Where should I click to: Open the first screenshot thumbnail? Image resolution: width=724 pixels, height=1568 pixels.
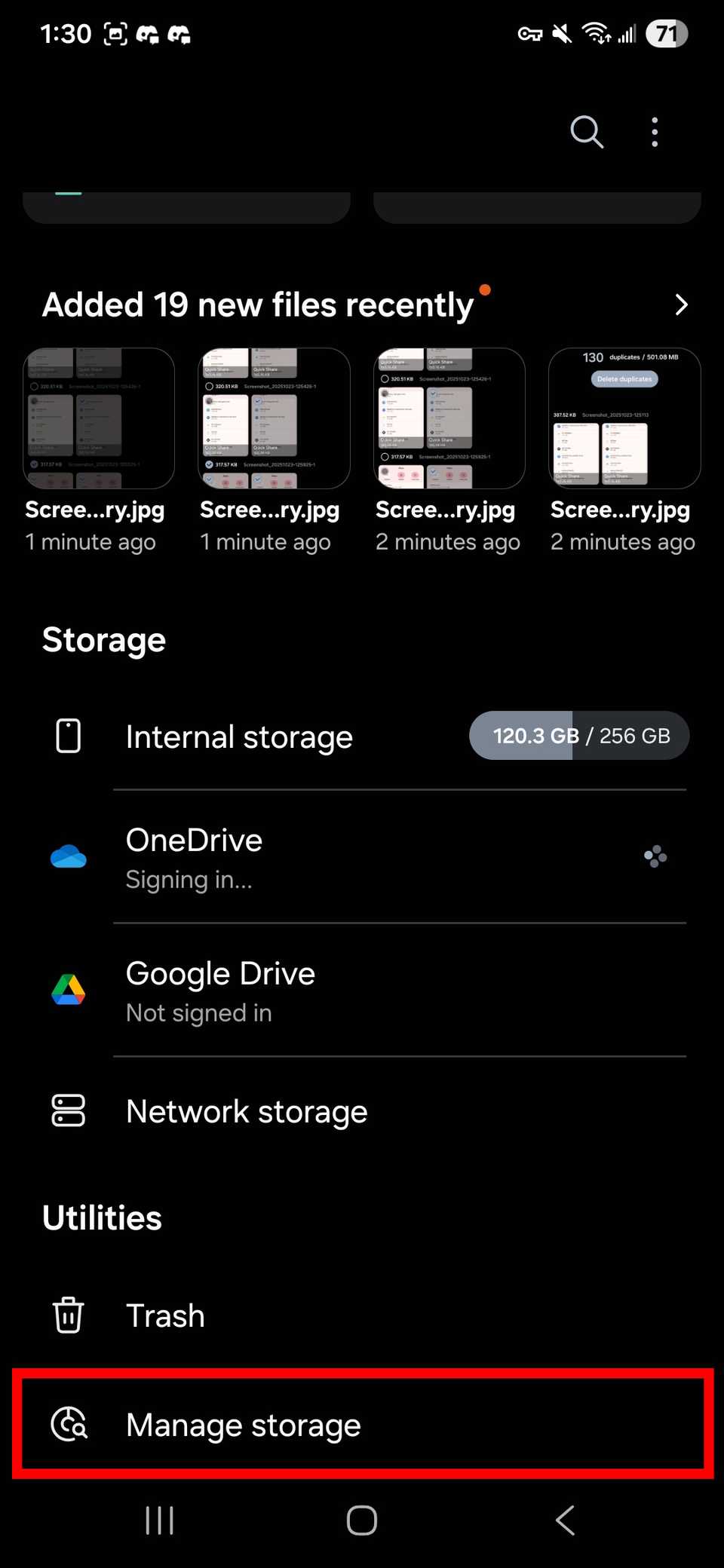click(99, 419)
